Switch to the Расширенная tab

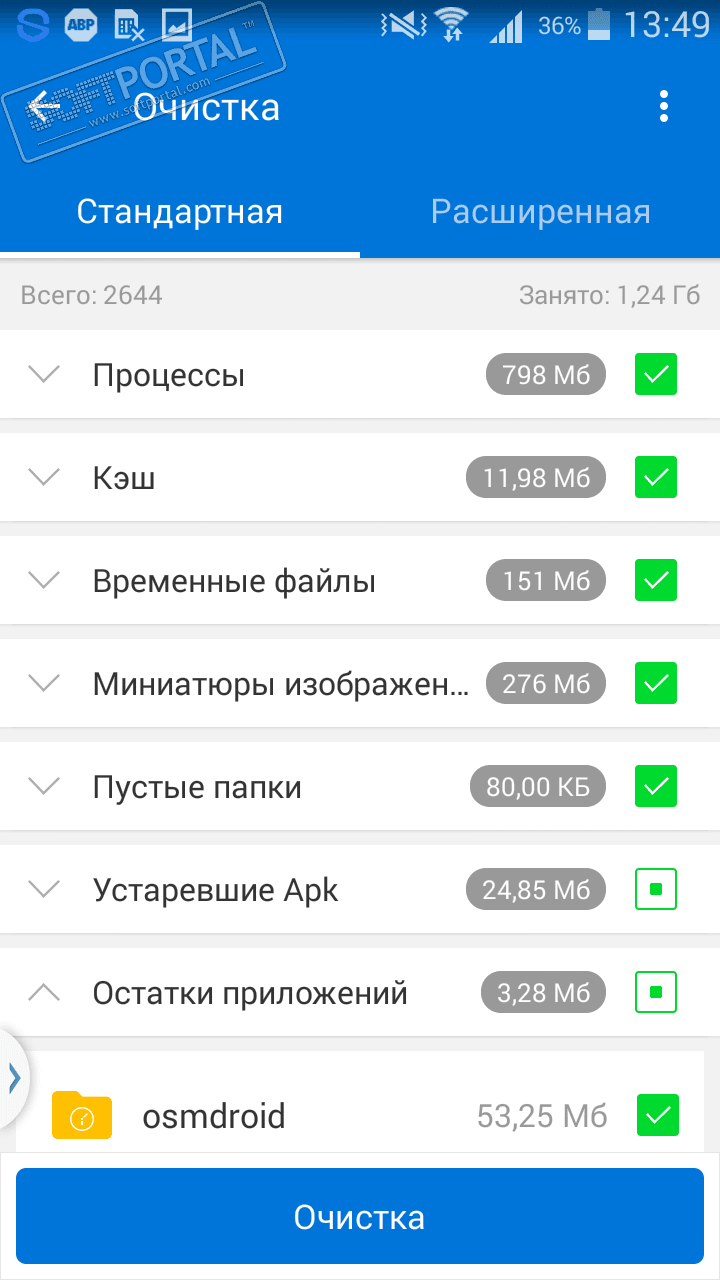[x=540, y=212]
